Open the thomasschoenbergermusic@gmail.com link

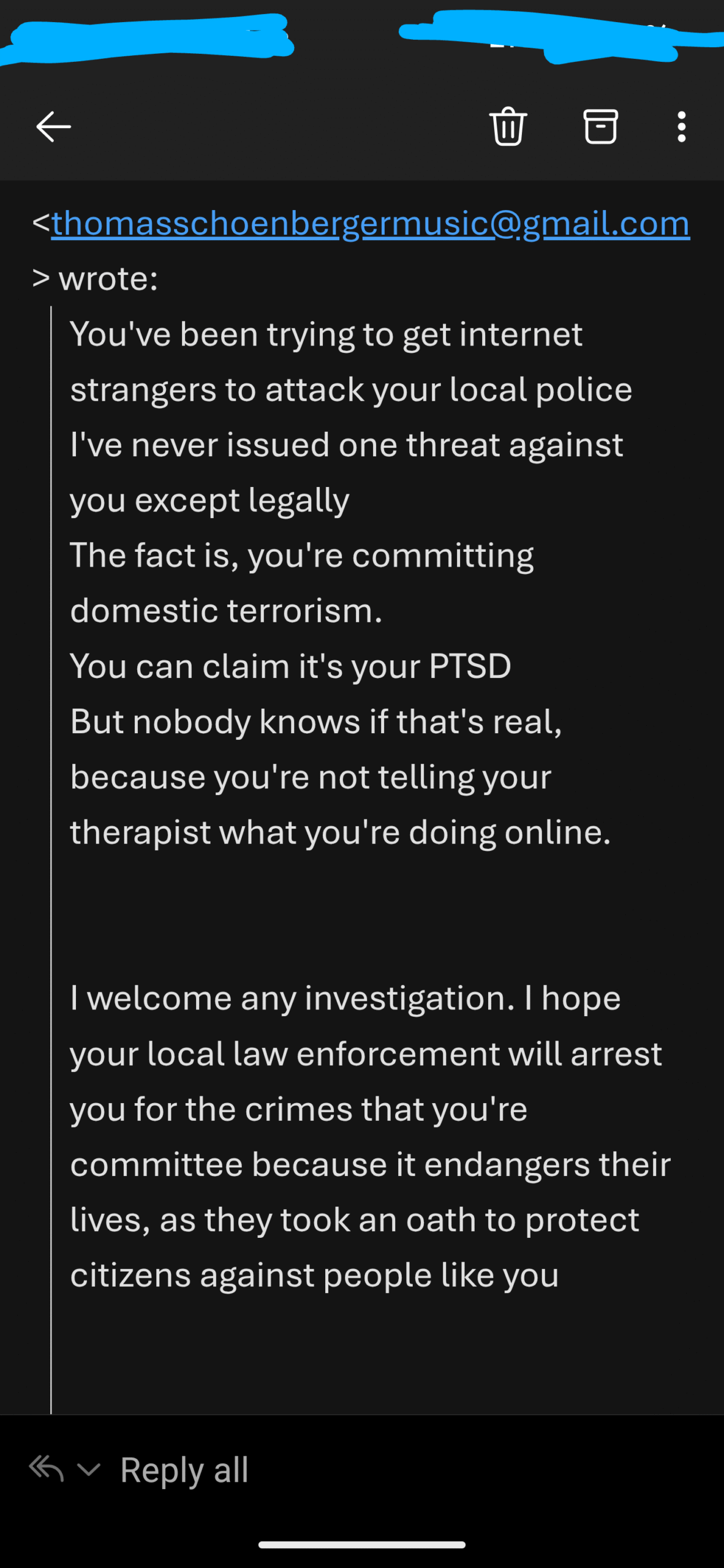tap(371, 223)
